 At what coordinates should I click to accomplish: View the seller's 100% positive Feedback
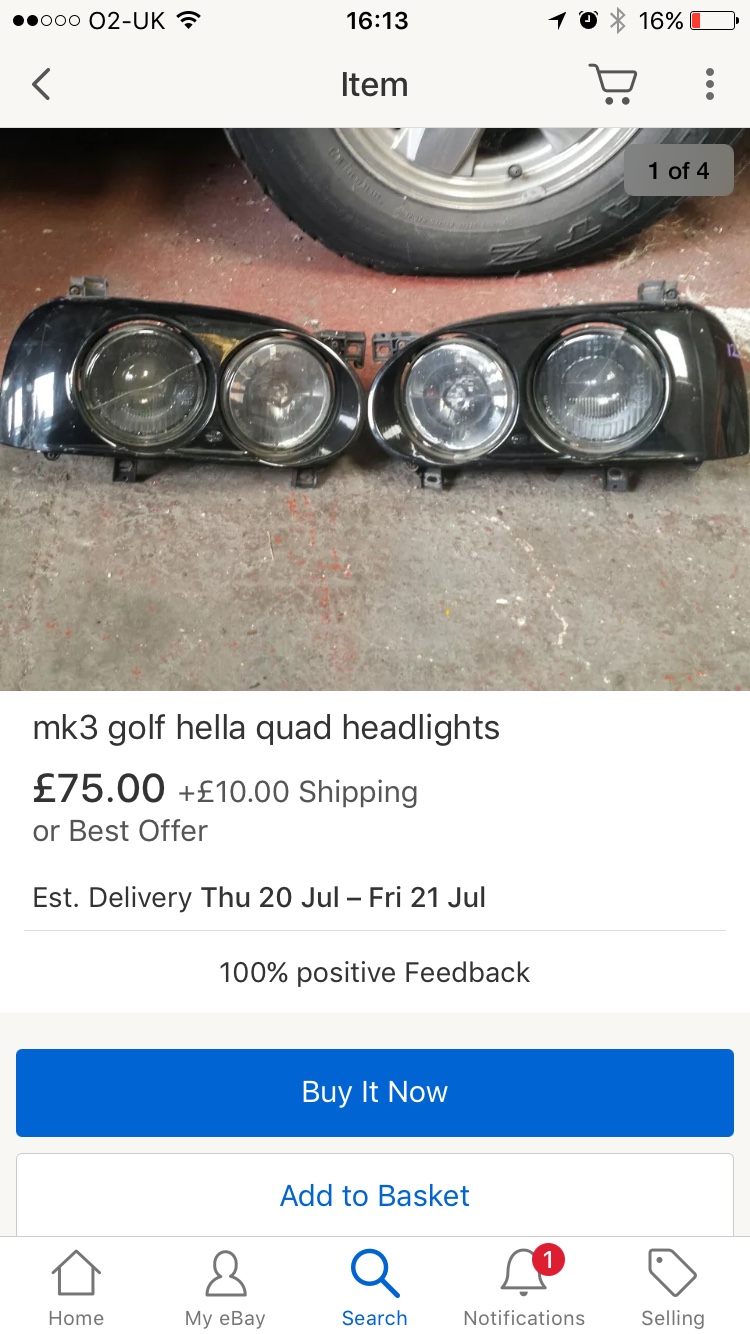pyautogui.click(x=375, y=972)
